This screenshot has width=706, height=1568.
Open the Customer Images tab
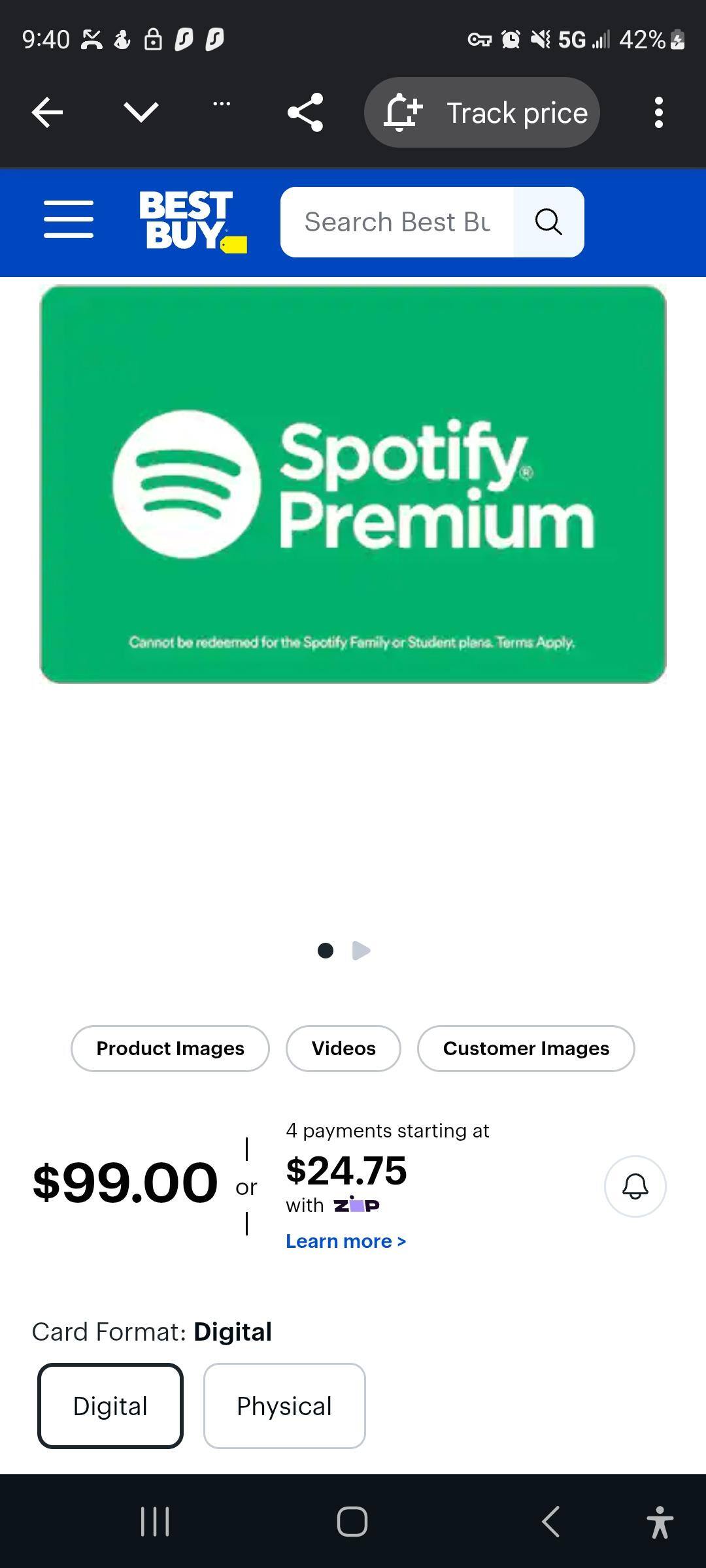(525, 1048)
